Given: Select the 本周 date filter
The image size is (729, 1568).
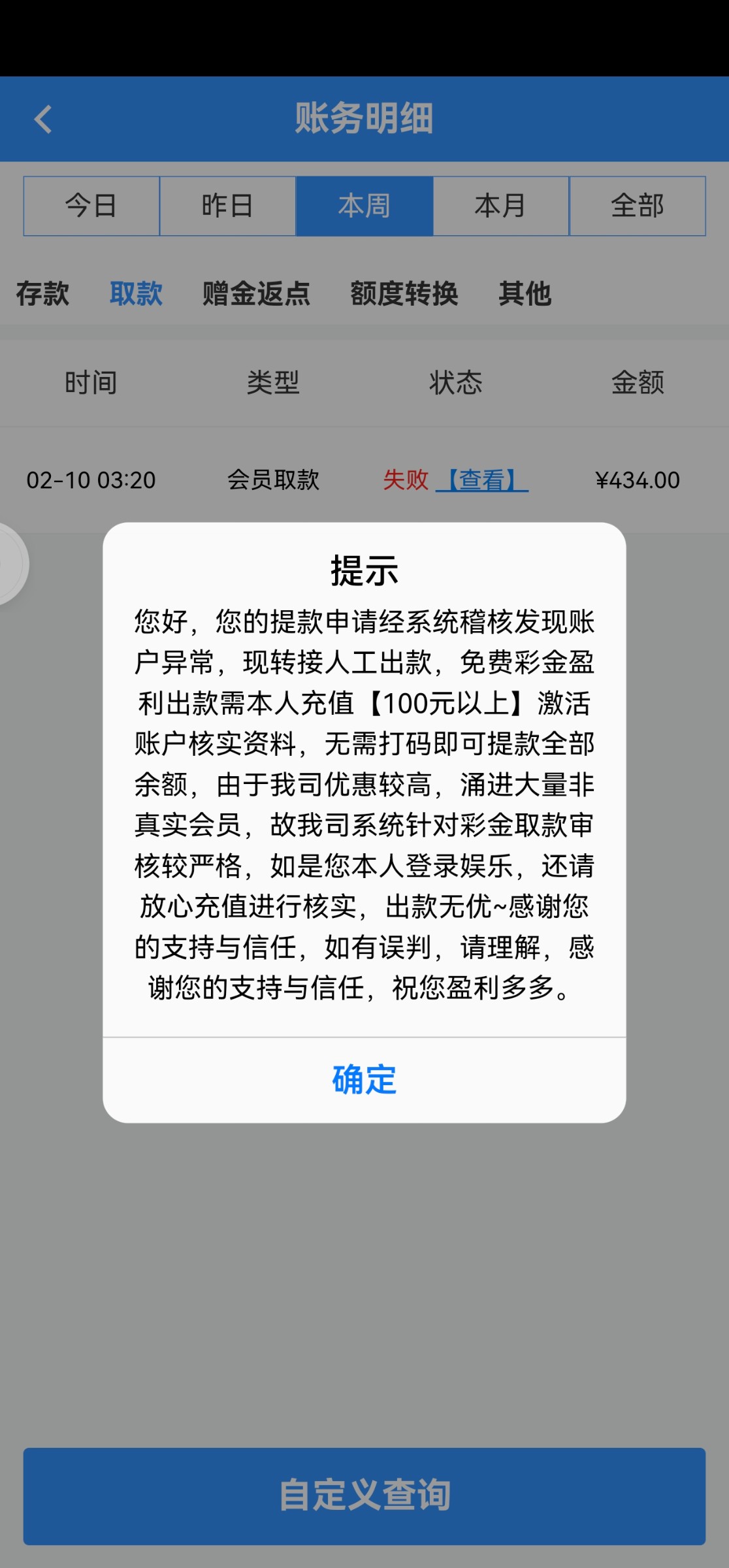Looking at the screenshot, I should (x=364, y=206).
